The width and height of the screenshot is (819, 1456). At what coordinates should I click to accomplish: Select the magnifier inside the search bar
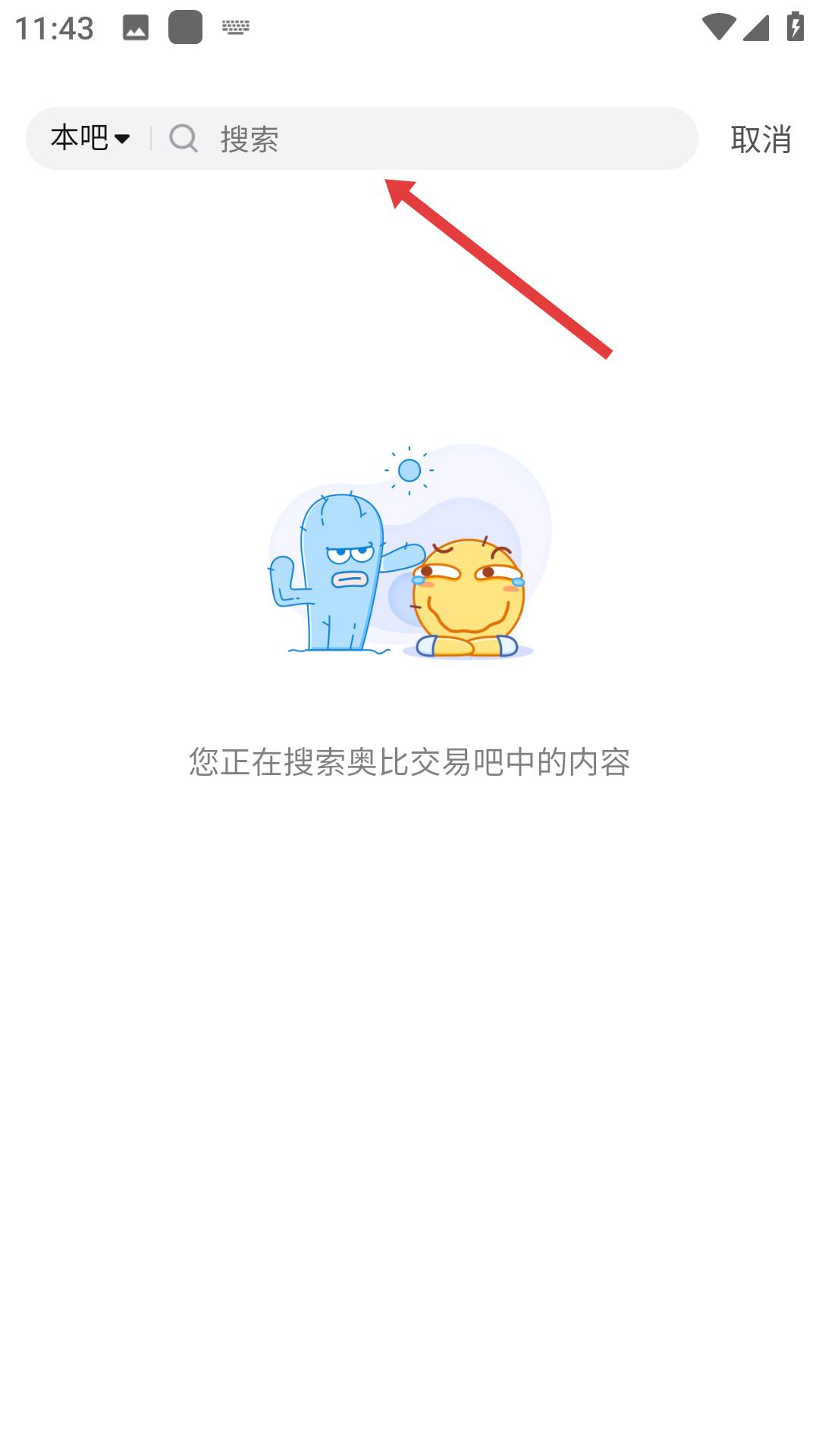coord(184,140)
